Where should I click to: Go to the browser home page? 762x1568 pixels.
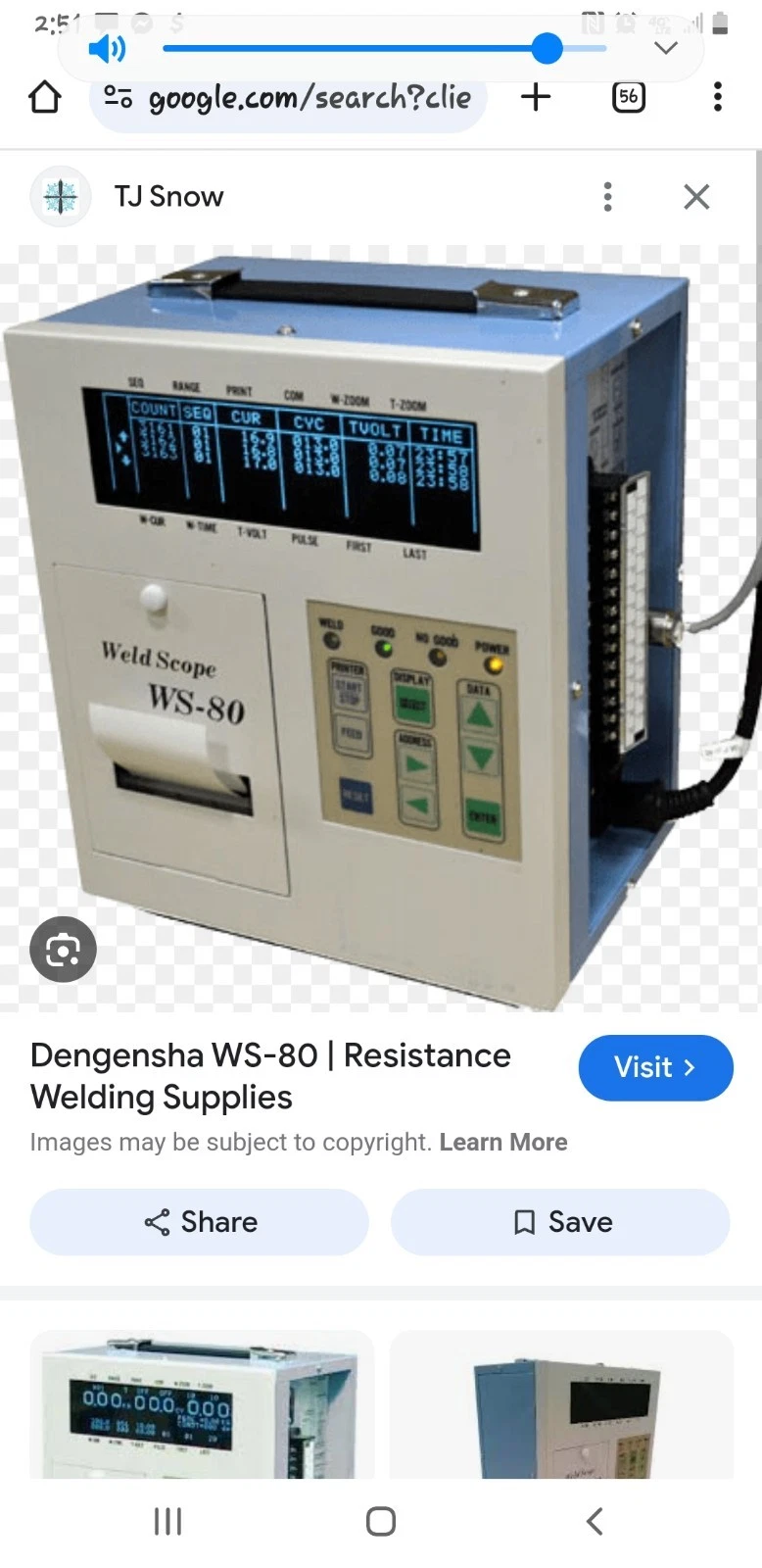pyautogui.click(x=45, y=97)
